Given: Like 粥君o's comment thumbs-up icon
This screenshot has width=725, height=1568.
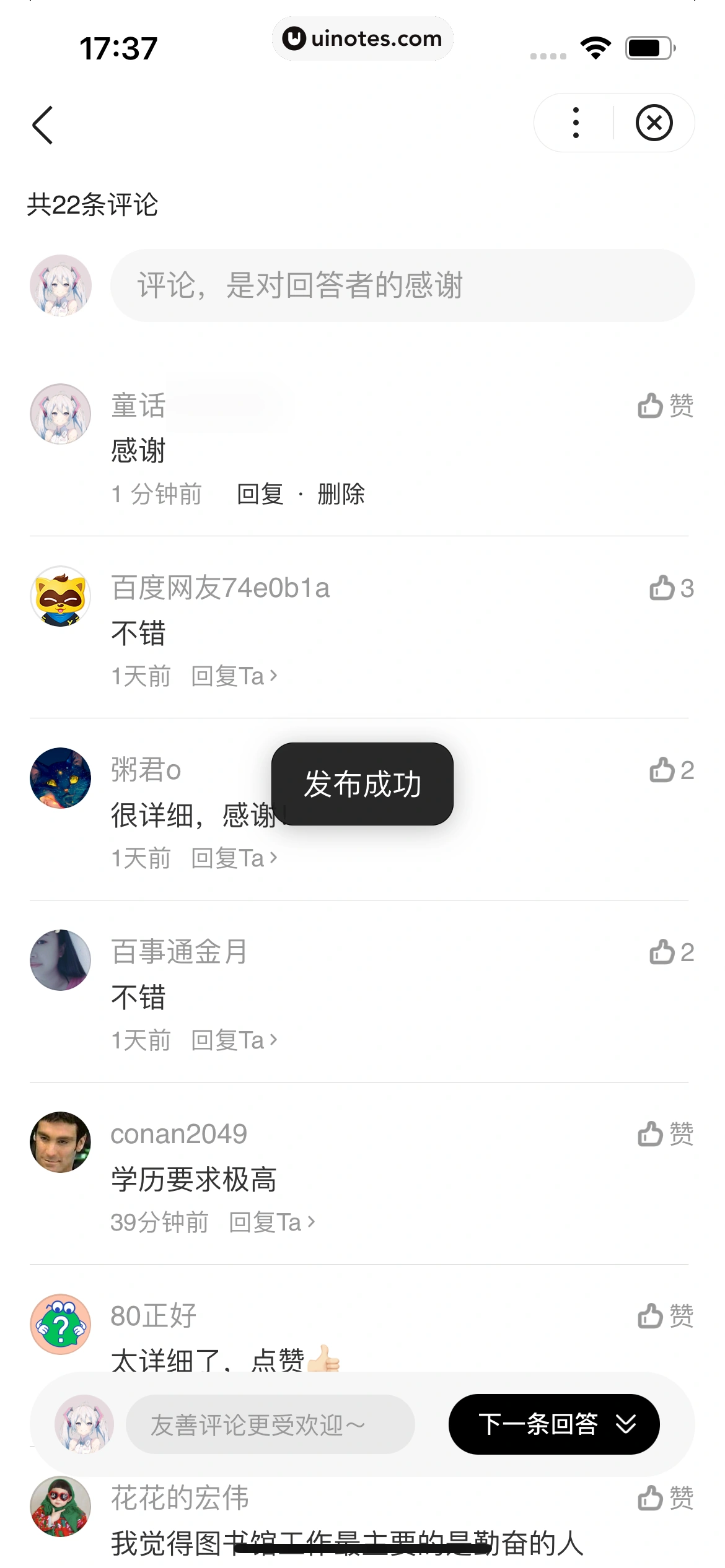Looking at the screenshot, I should [663, 770].
